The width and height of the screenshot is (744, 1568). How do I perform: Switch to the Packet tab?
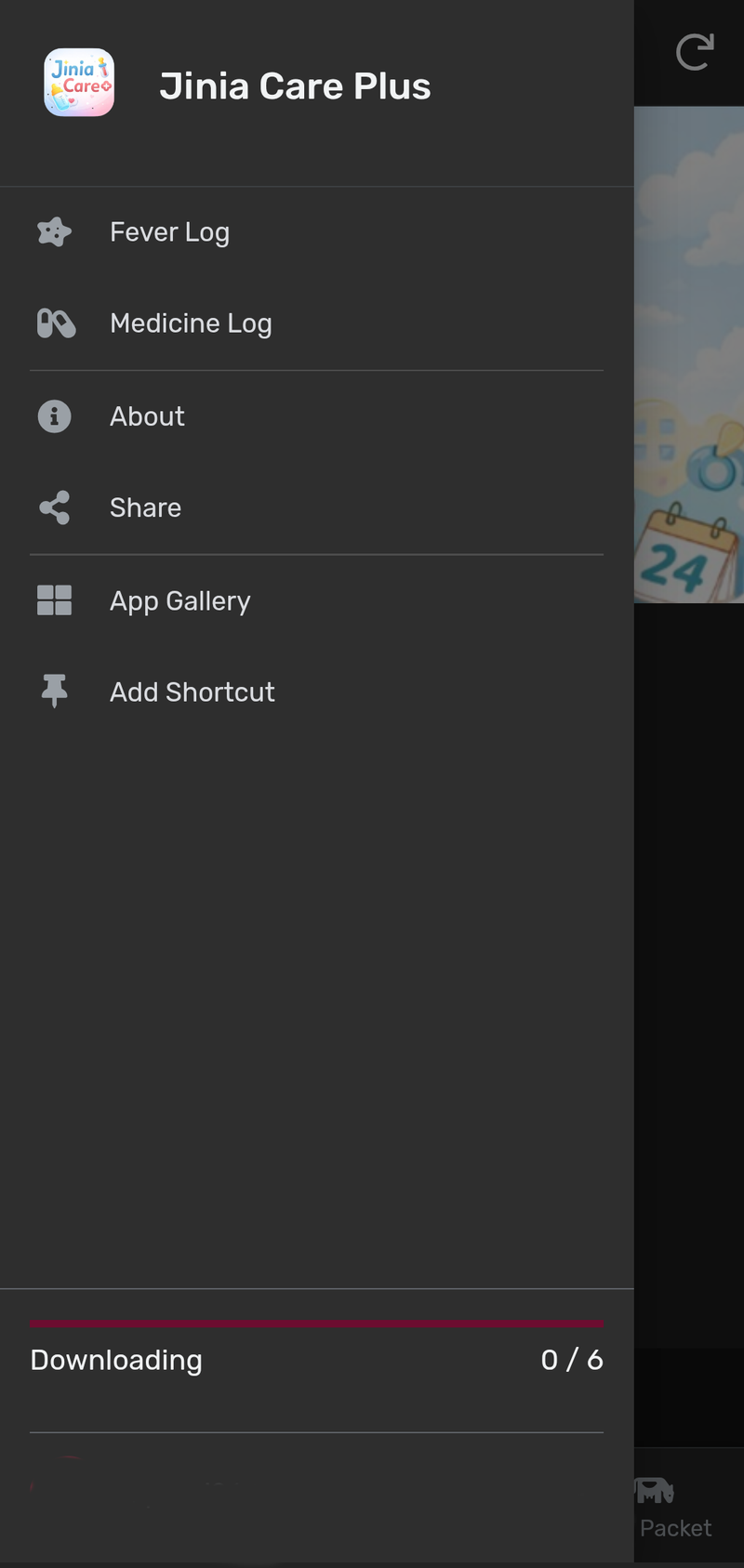(675, 1506)
